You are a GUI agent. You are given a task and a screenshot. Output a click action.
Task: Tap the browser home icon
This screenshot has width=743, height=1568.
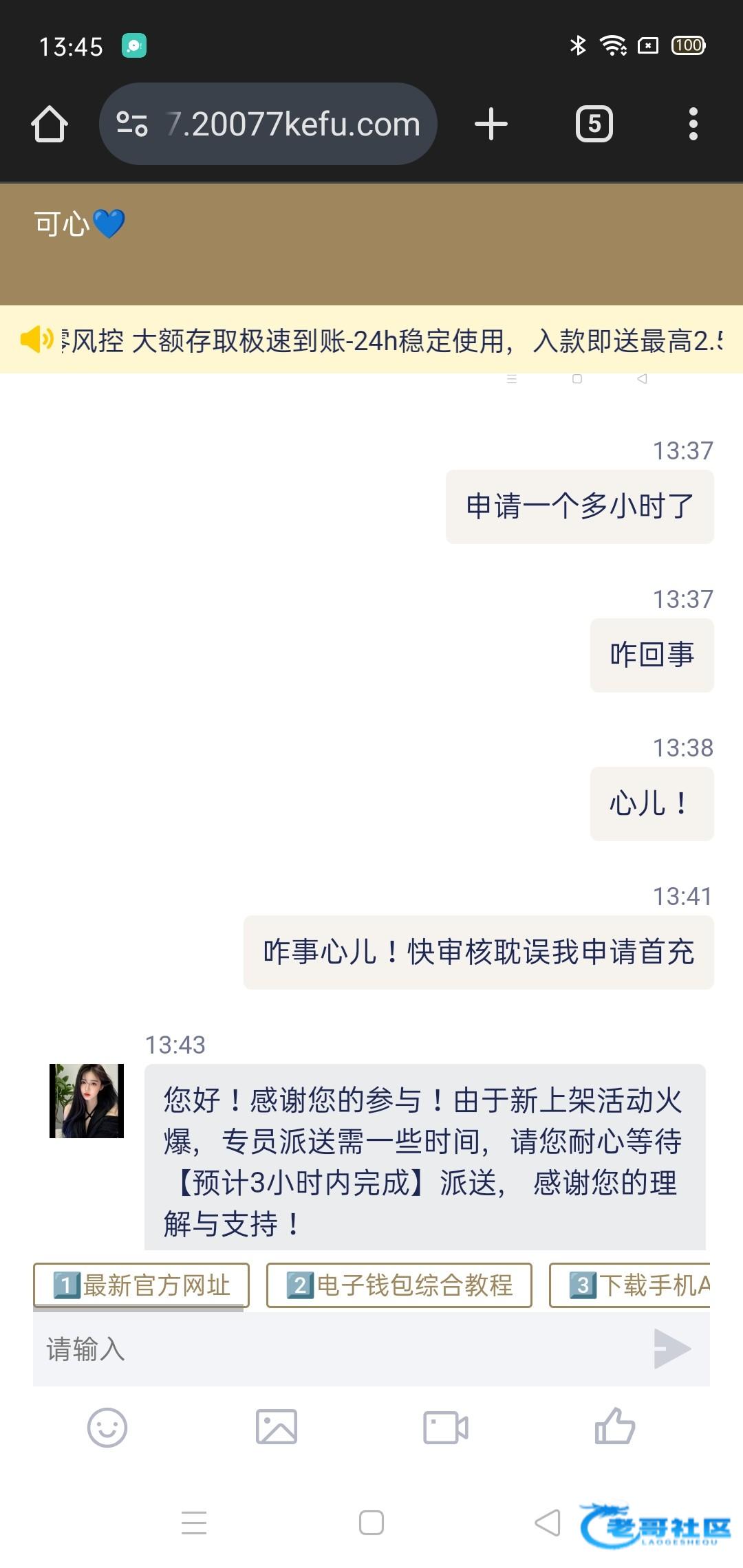point(50,124)
